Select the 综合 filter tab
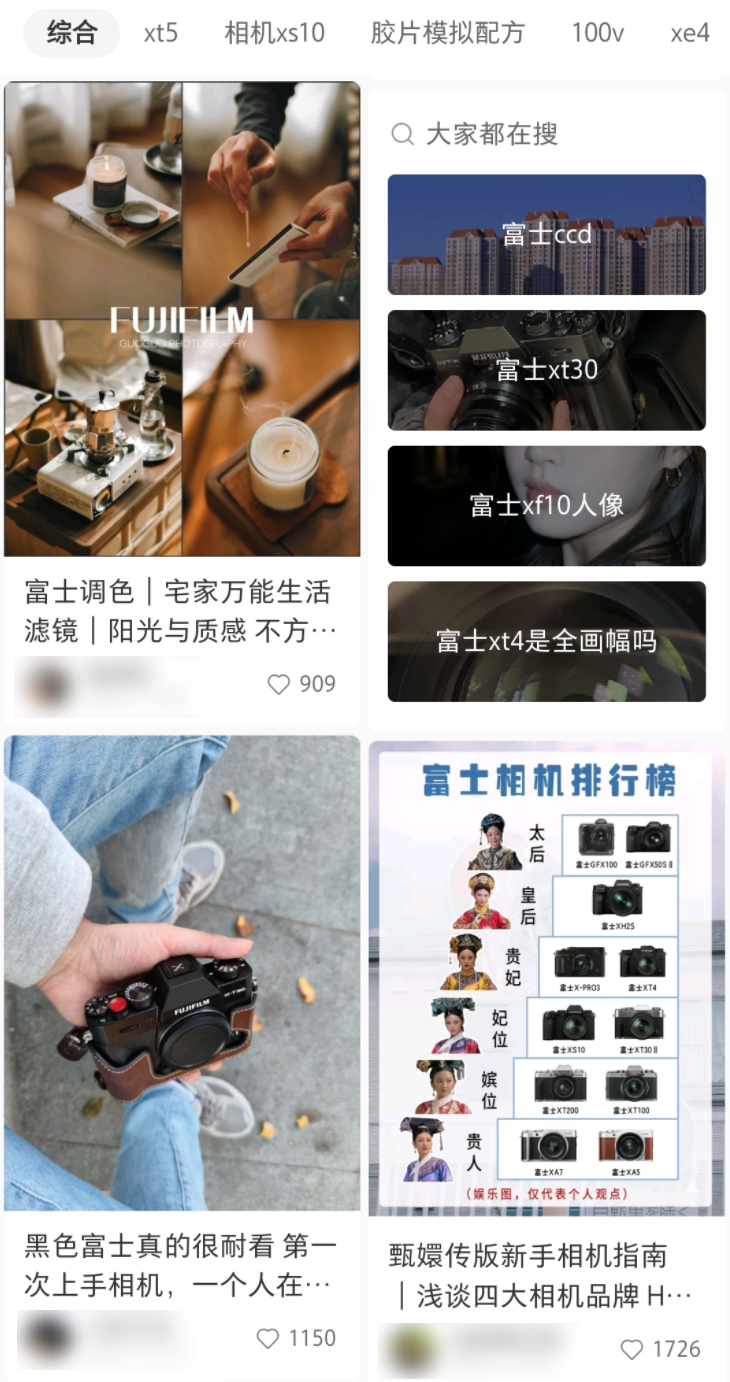This screenshot has height=1382, width=730. pos(72,33)
